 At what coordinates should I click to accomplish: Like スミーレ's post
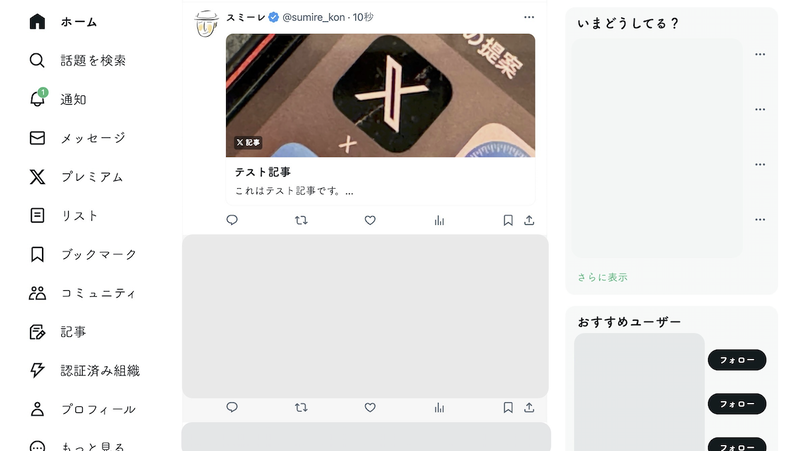[x=370, y=220]
